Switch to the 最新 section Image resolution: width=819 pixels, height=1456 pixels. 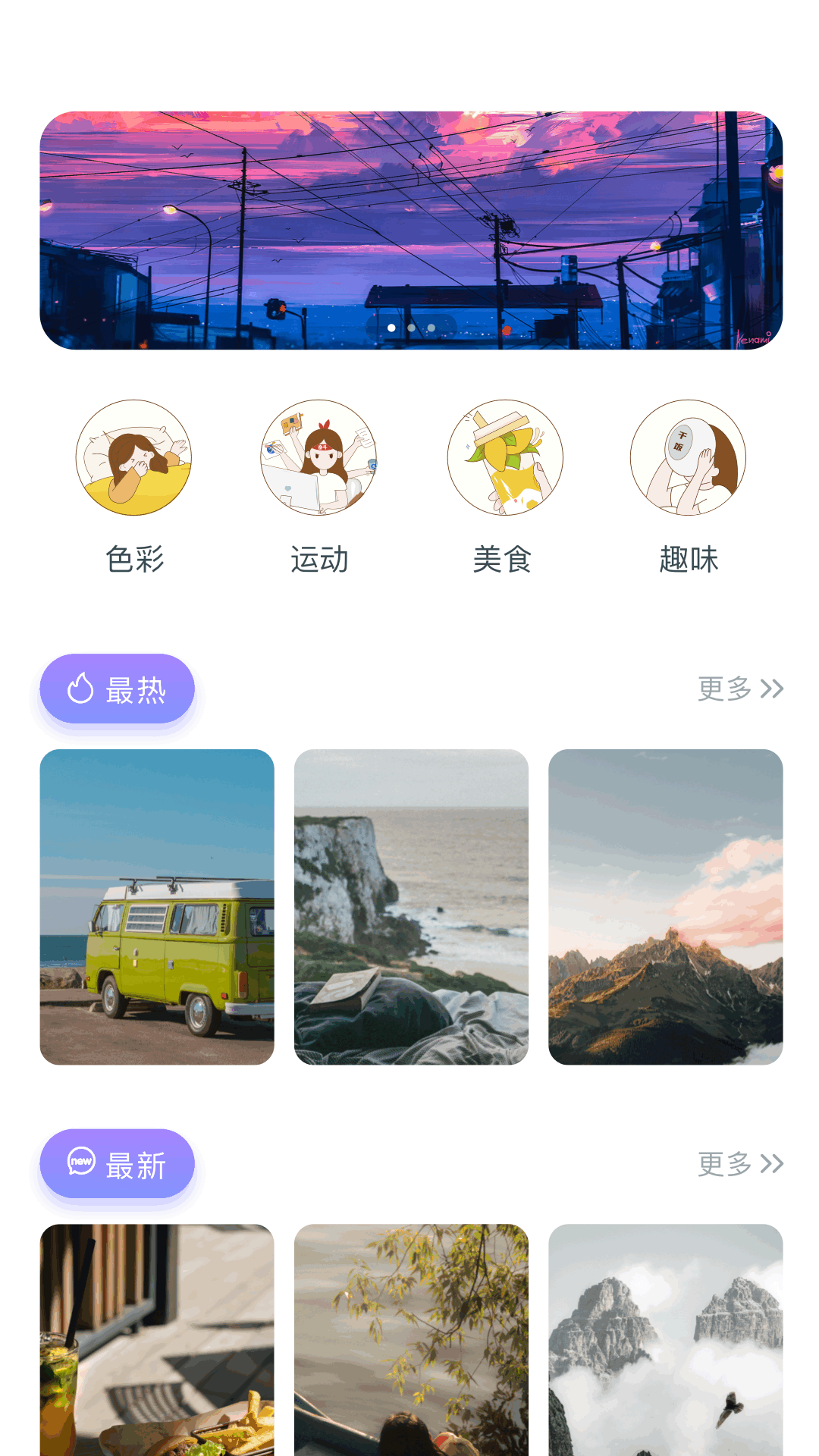tap(116, 1164)
